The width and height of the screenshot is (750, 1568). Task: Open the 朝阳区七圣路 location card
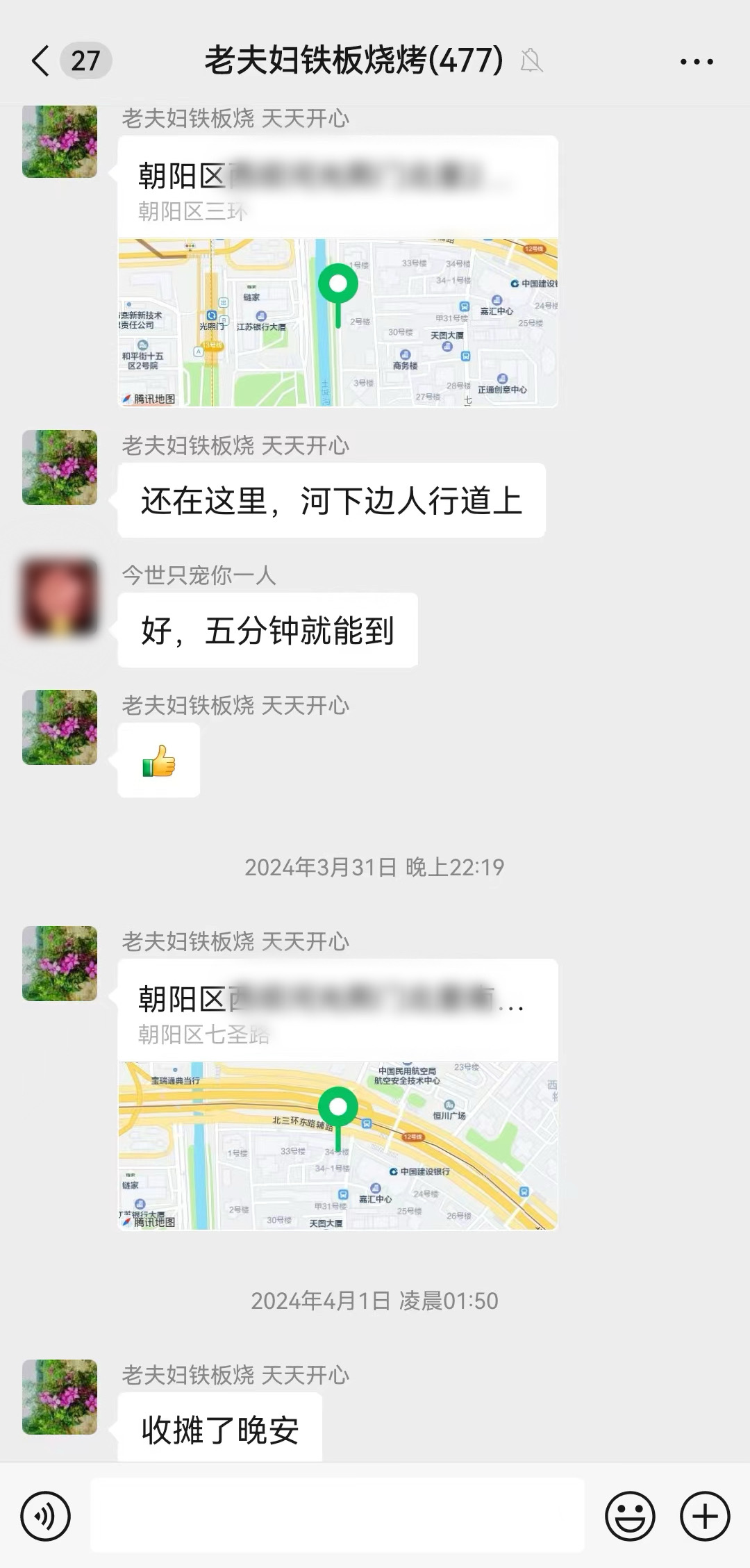(337, 1094)
